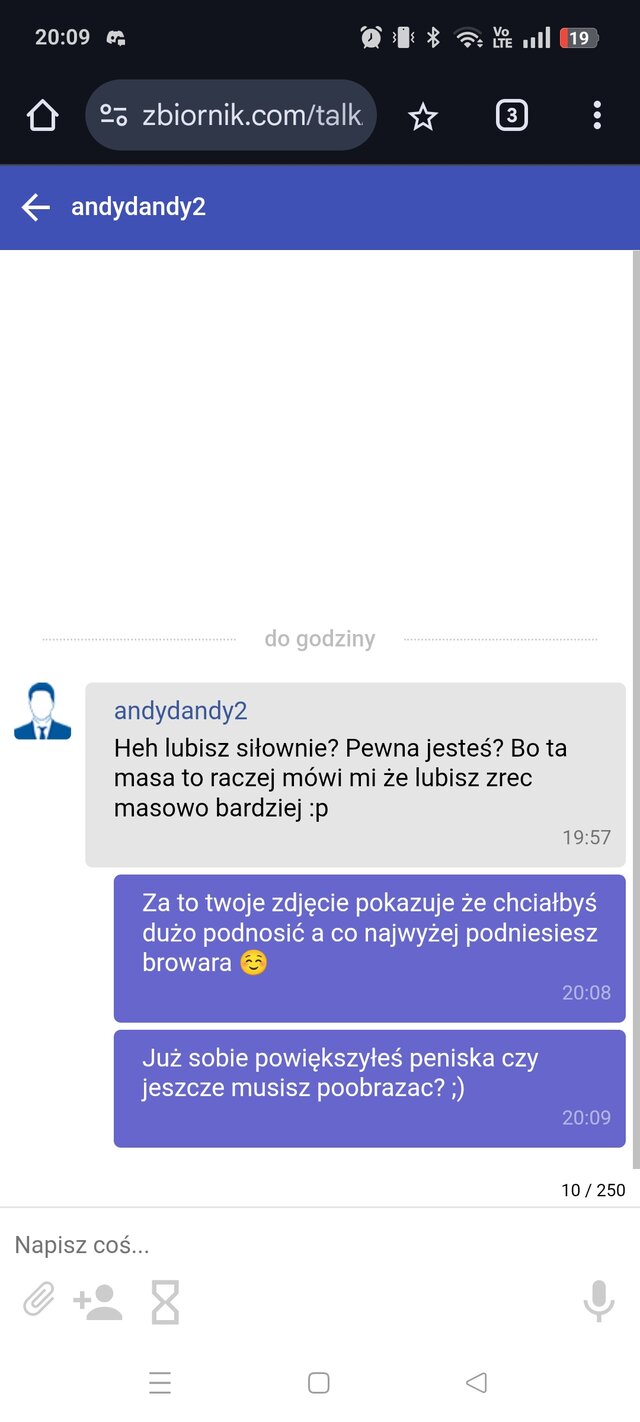Image resolution: width=640 pixels, height=1422 pixels.
Task: Bookmark this page with the star
Action: 423,117
